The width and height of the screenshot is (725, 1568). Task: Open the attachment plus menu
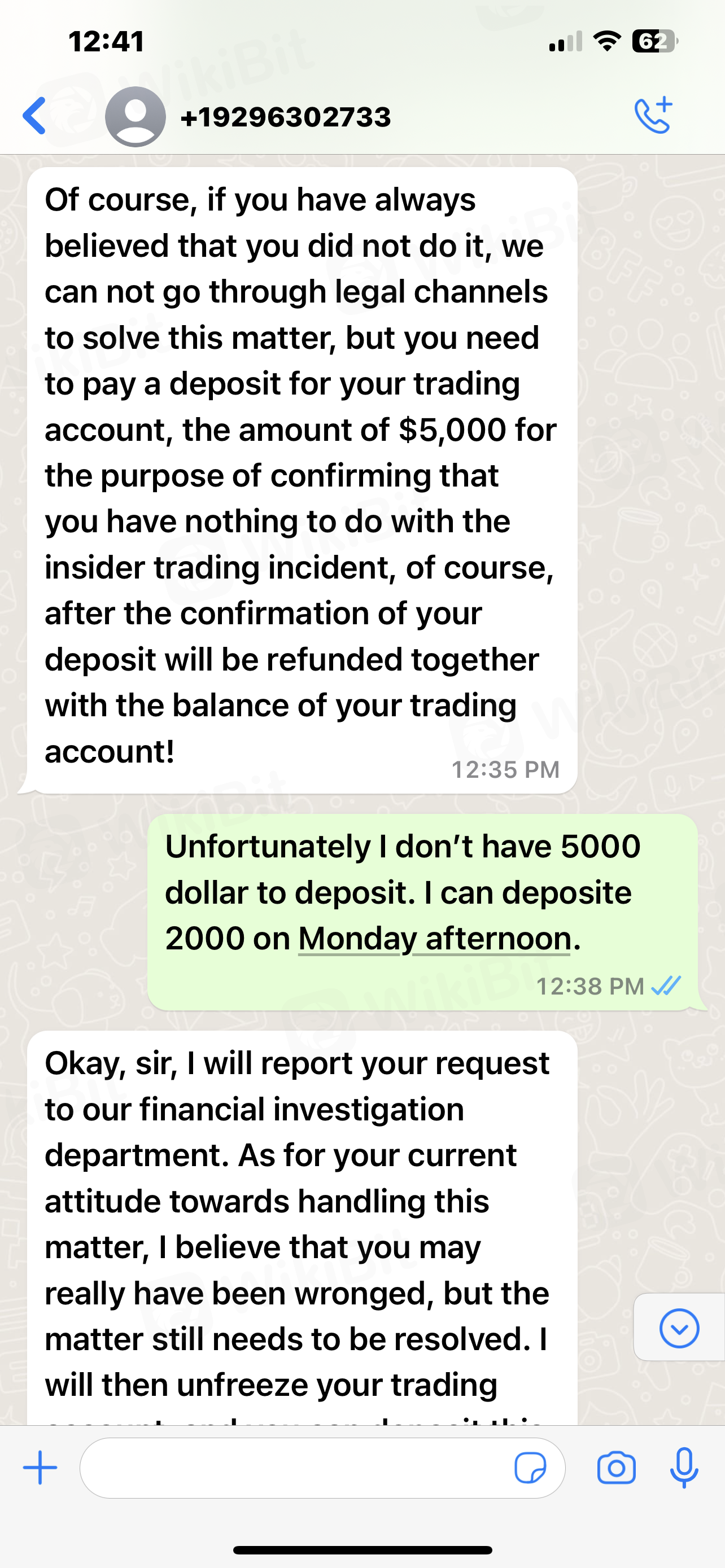pyautogui.click(x=40, y=1468)
